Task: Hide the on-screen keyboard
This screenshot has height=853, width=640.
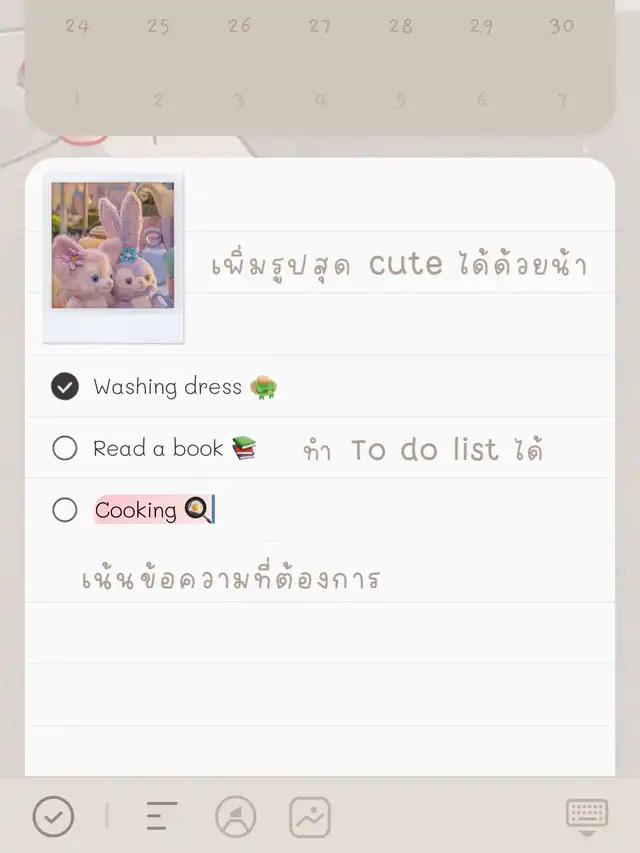Action: click(x=587, y=817)
